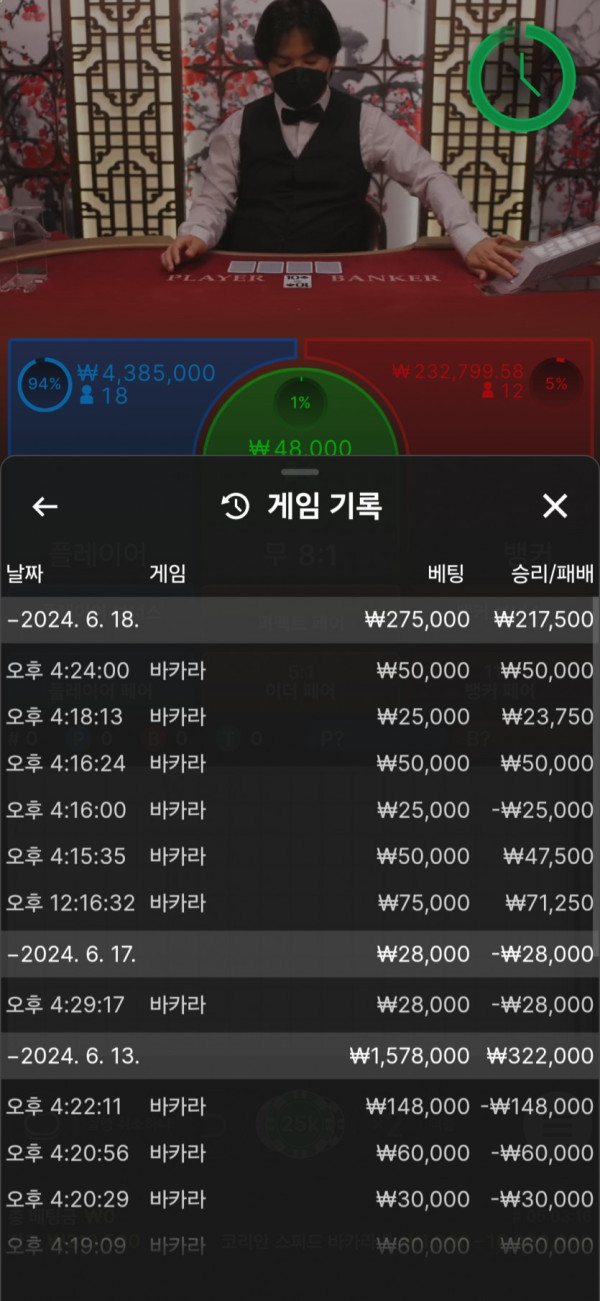
Task: View the 오후 12:16:32 바카라 record
Action: [300, 903]
